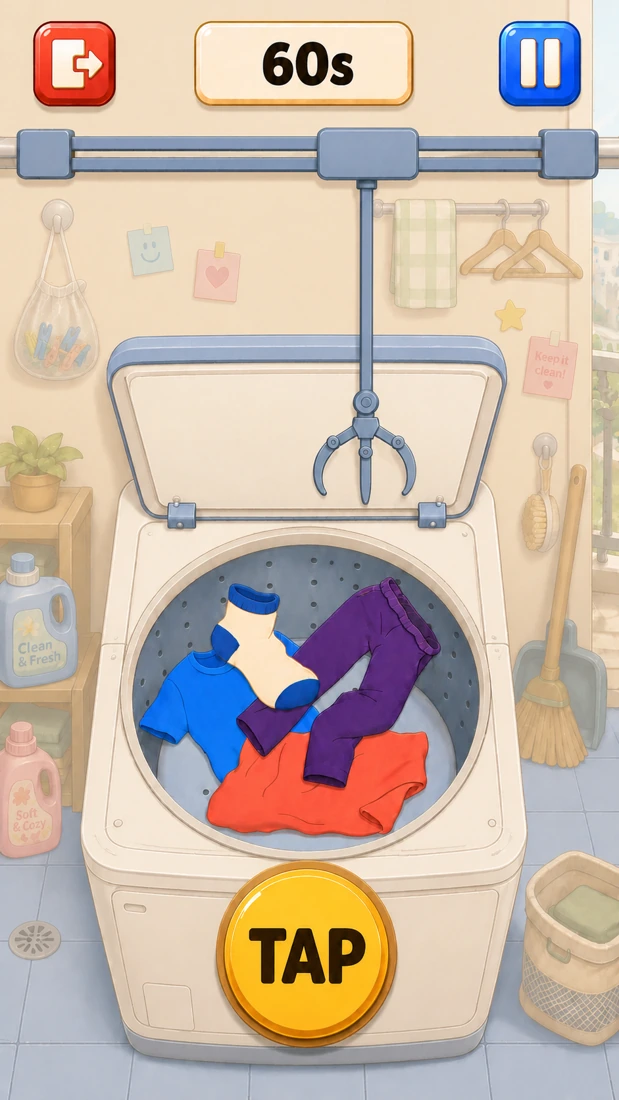
Task: Exit the level with the red button
Action: (74, 64)
